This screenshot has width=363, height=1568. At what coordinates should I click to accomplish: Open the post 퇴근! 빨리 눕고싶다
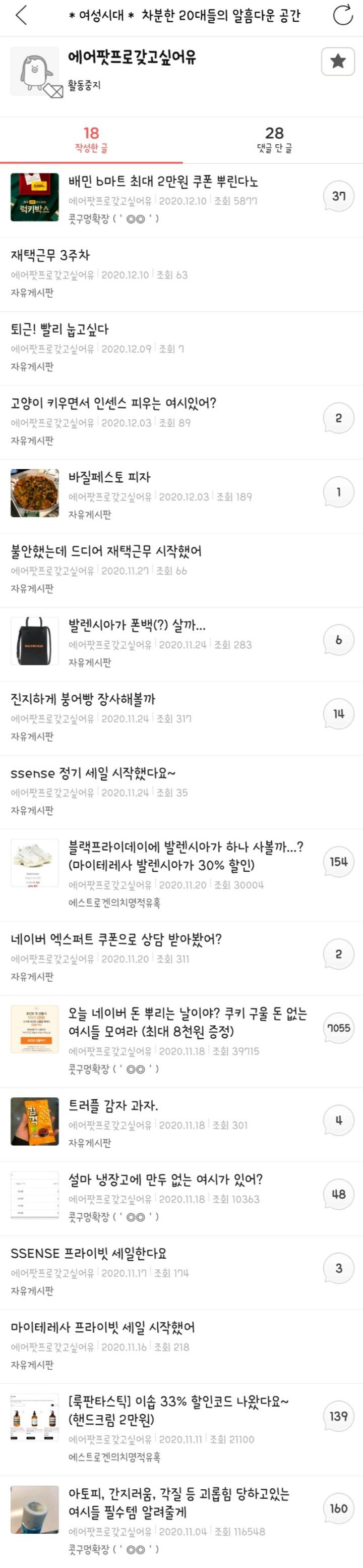click(x=59, y=329)
